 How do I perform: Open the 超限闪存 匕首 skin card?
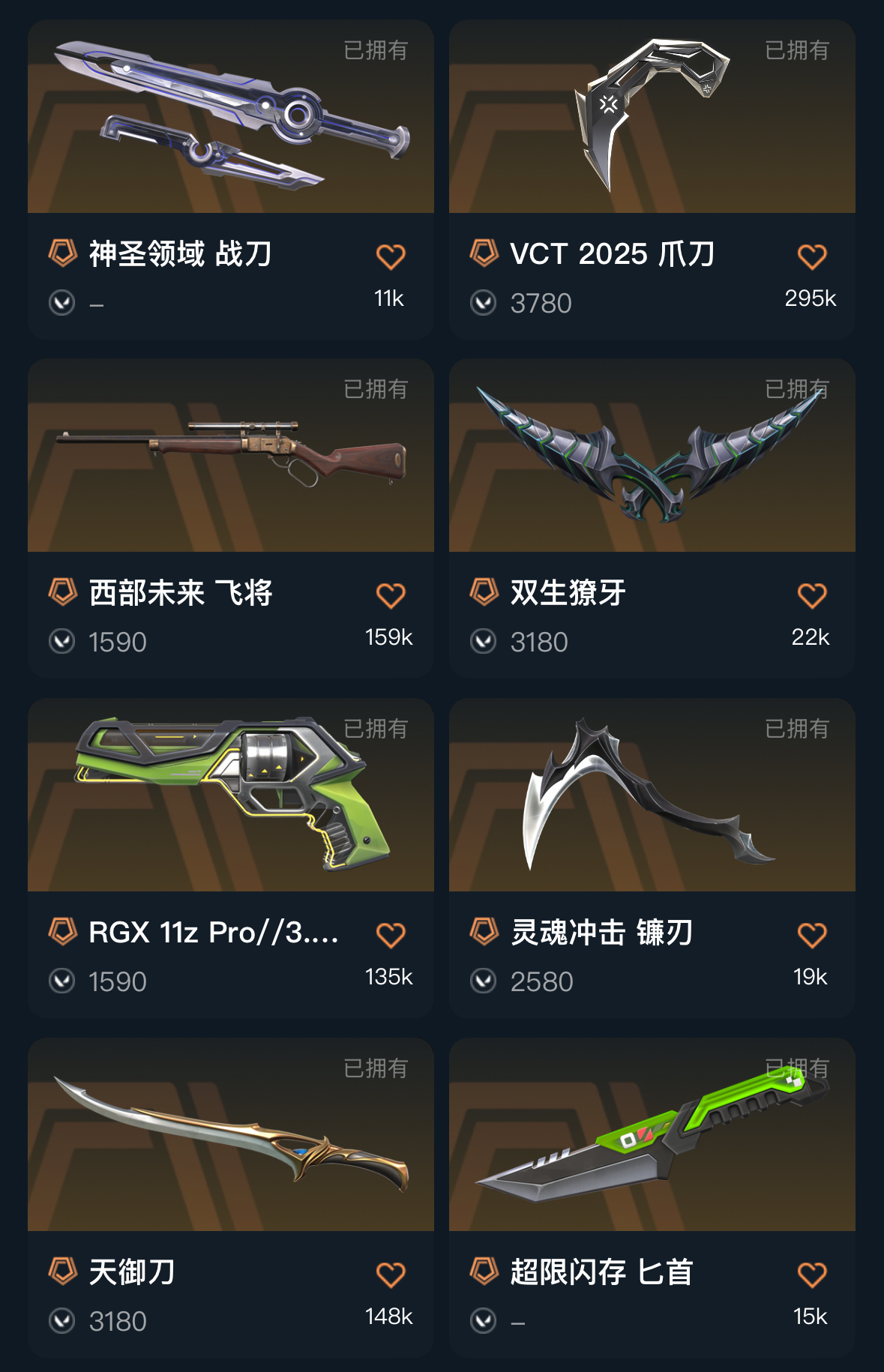[652, 1135]
